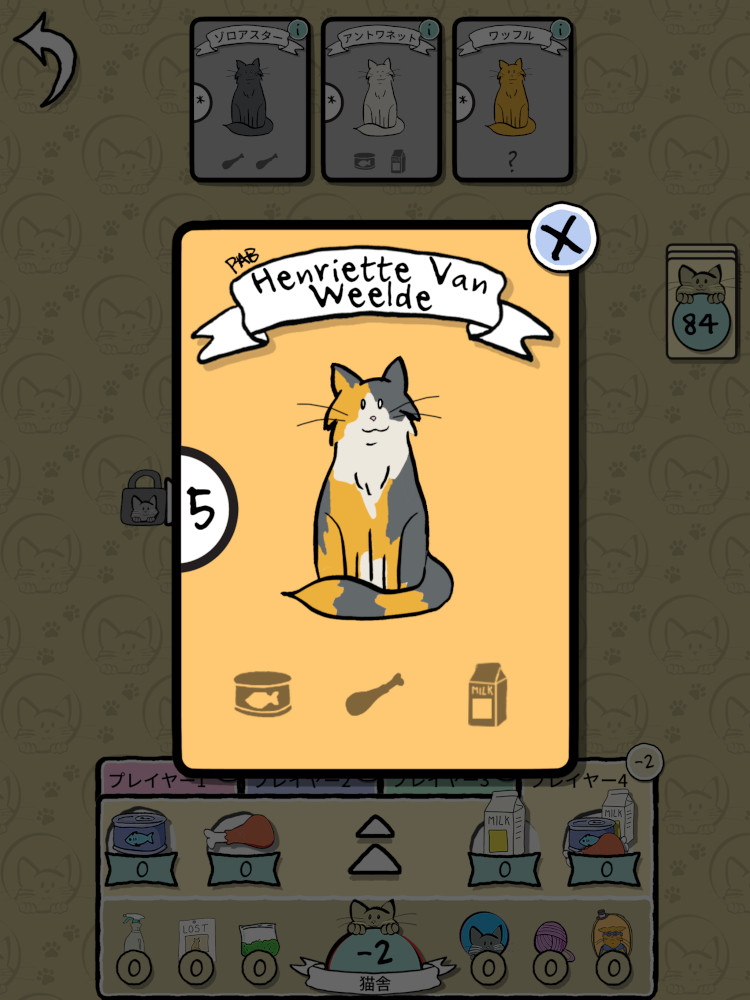Show info for the アントワネット card
The image size is (750, 1000).
pos(428,30)
